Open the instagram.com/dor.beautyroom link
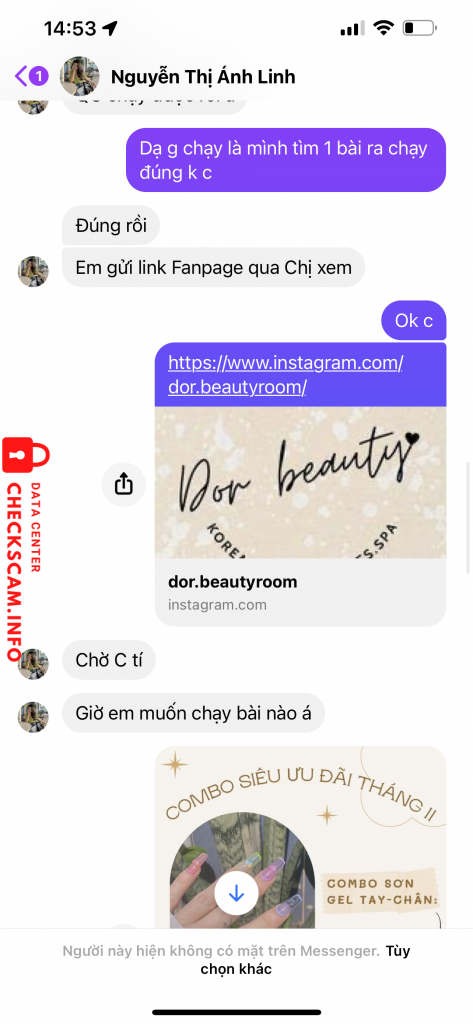 pyautogui.click(x=285, y=374)
